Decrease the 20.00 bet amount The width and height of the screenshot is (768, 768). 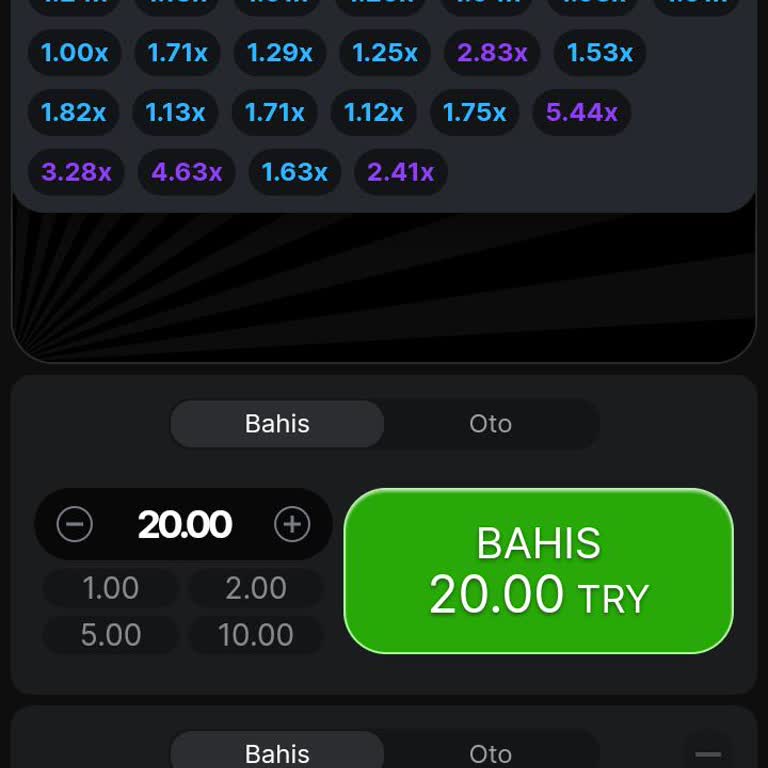click(75, 524)
